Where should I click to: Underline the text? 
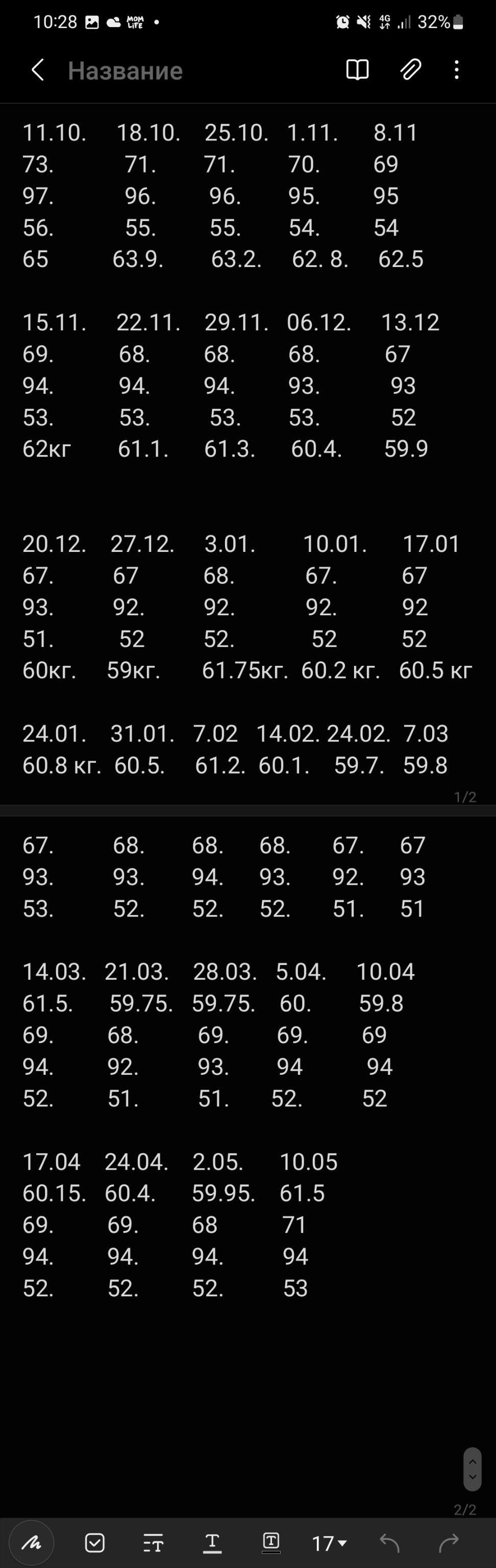tap(212, 1542)
